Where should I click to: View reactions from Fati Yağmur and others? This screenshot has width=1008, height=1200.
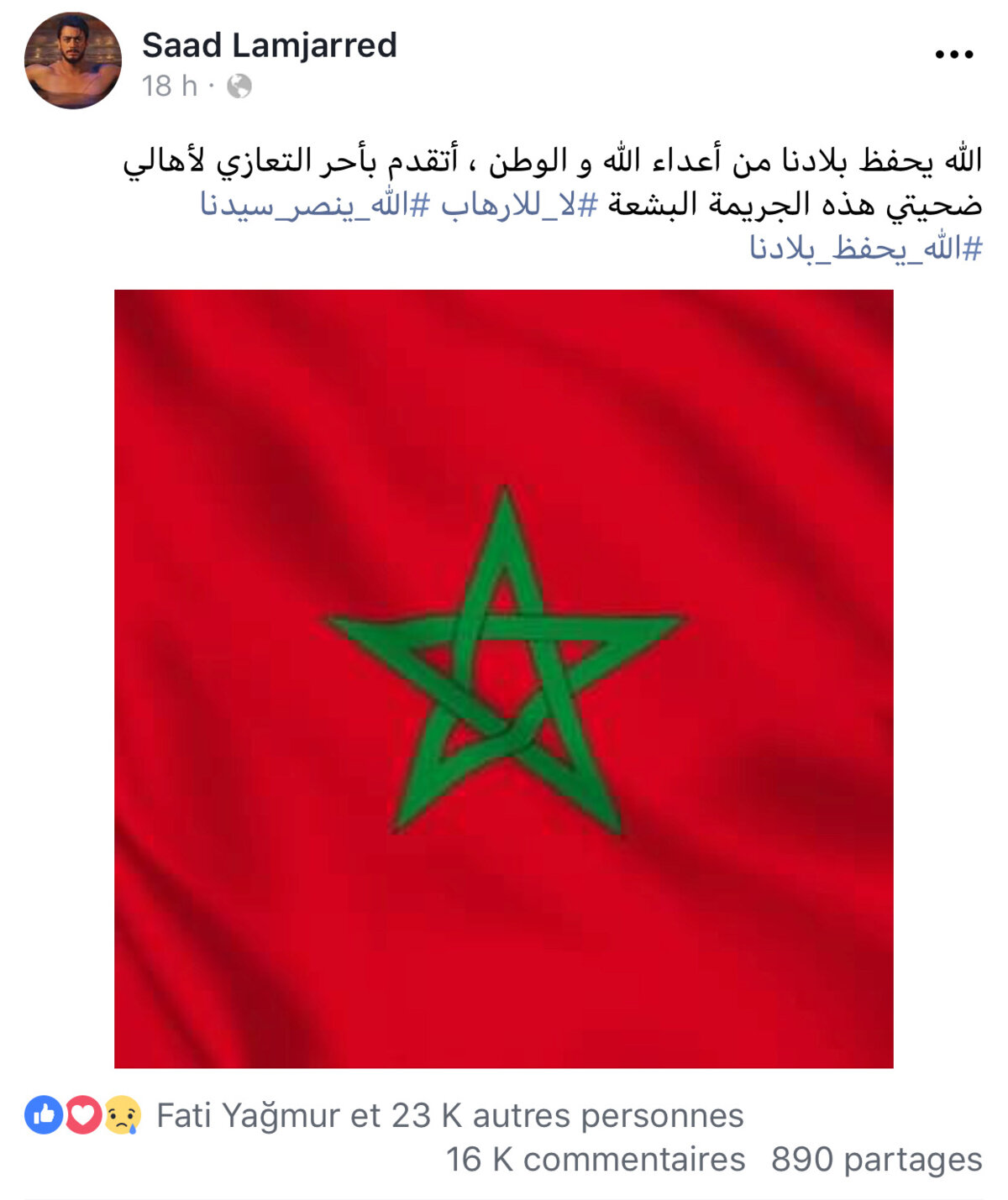tap(449, 1116)
